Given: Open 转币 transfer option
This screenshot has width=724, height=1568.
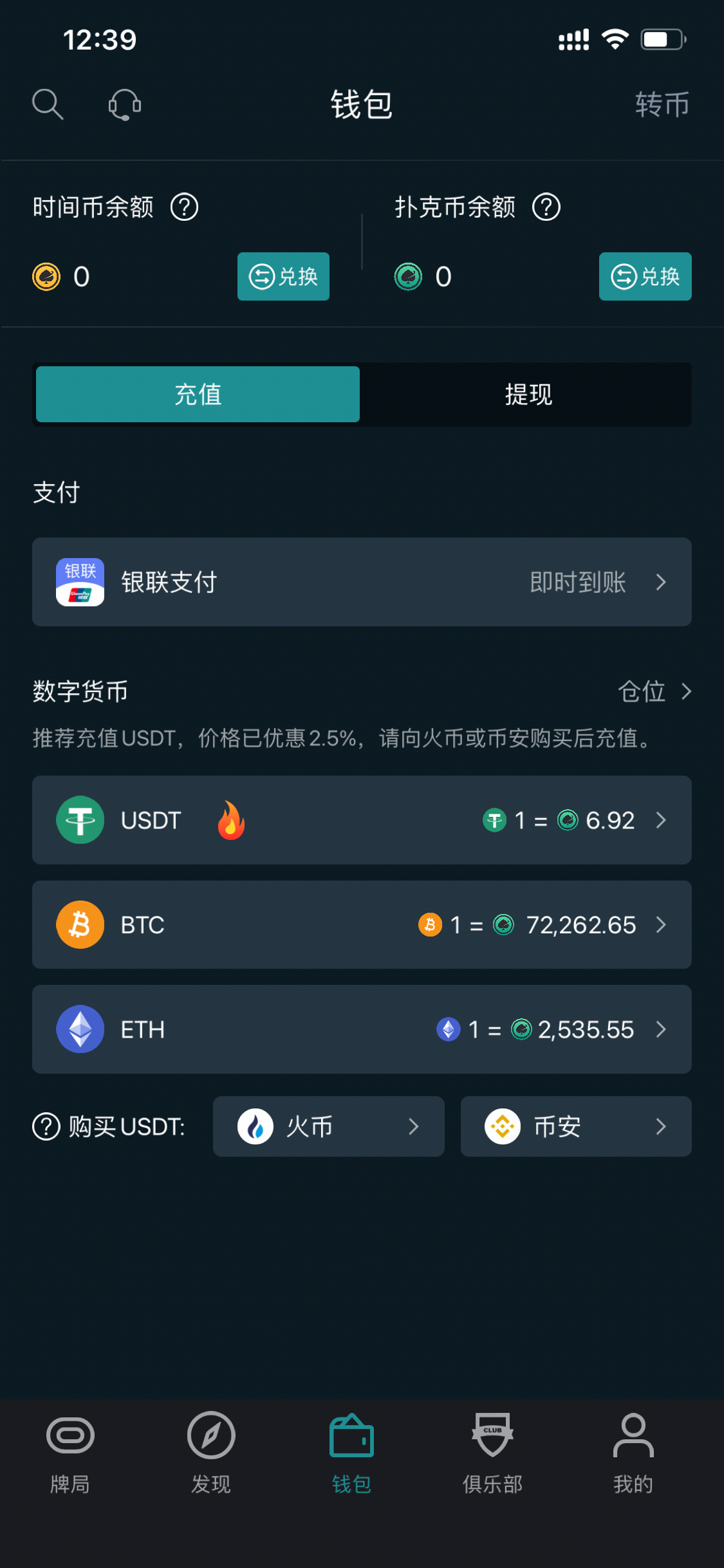Looking at the screenshot, I should 662,104.
